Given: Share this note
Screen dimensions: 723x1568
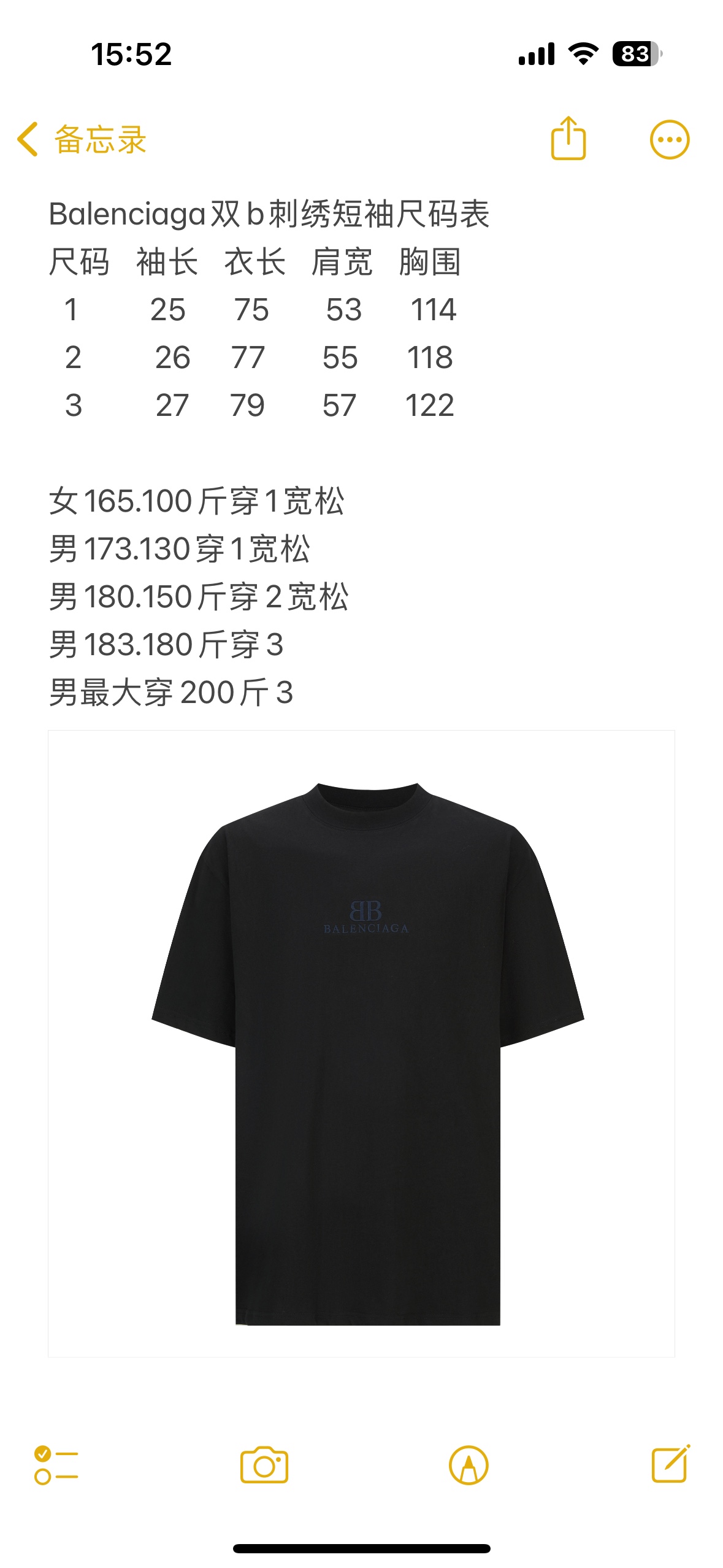Looking at the screenshot, I should point(568,139).
